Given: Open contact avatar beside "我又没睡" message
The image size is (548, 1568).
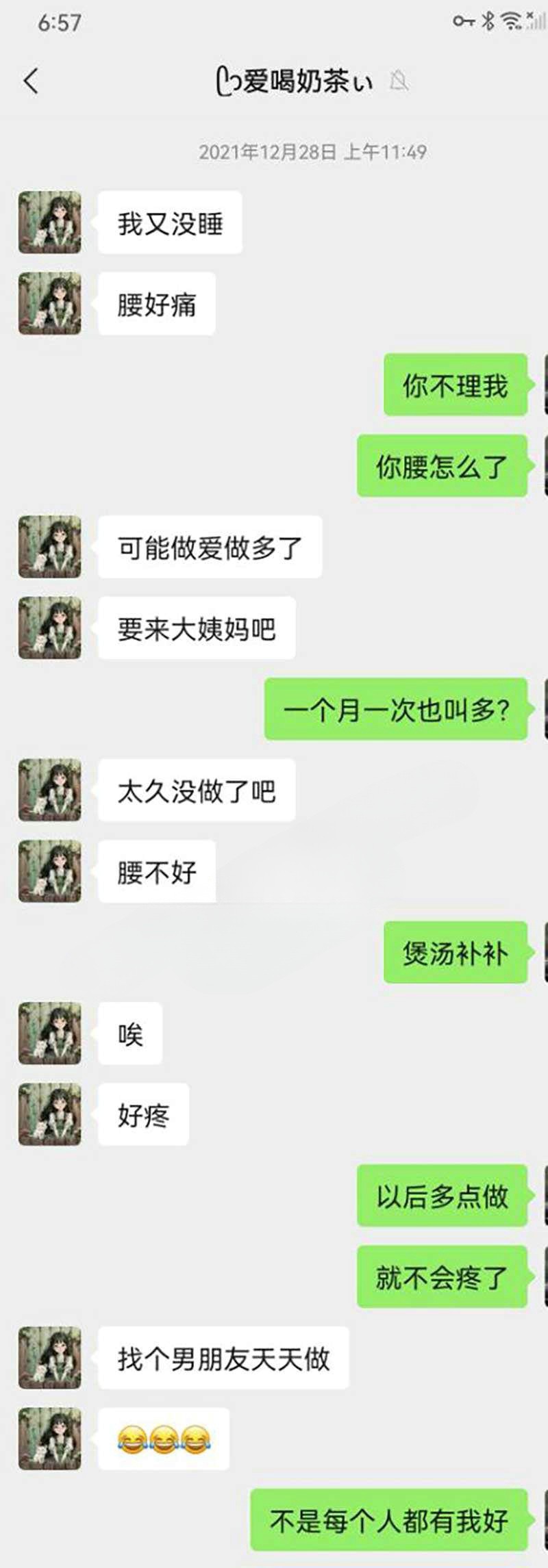Looking at the screenshot, I should [x=49, y=222].
